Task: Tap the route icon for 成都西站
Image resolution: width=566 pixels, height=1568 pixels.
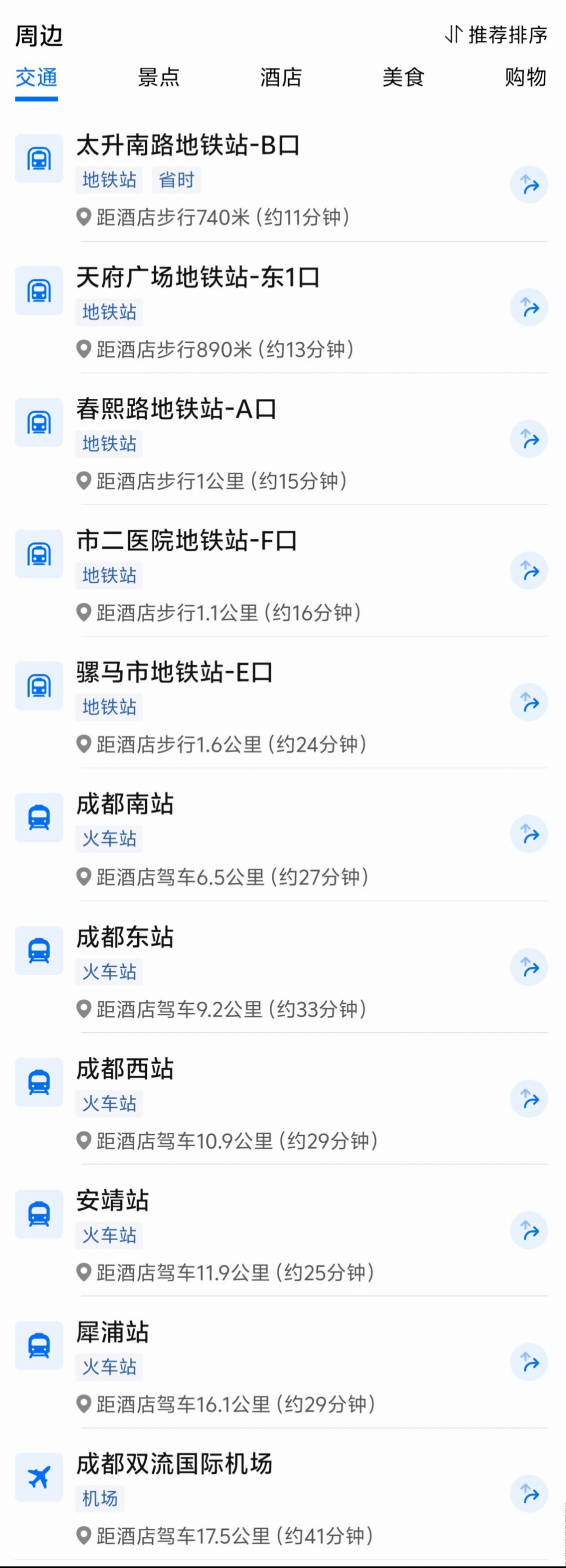Action: click(x=528, y=1099)
